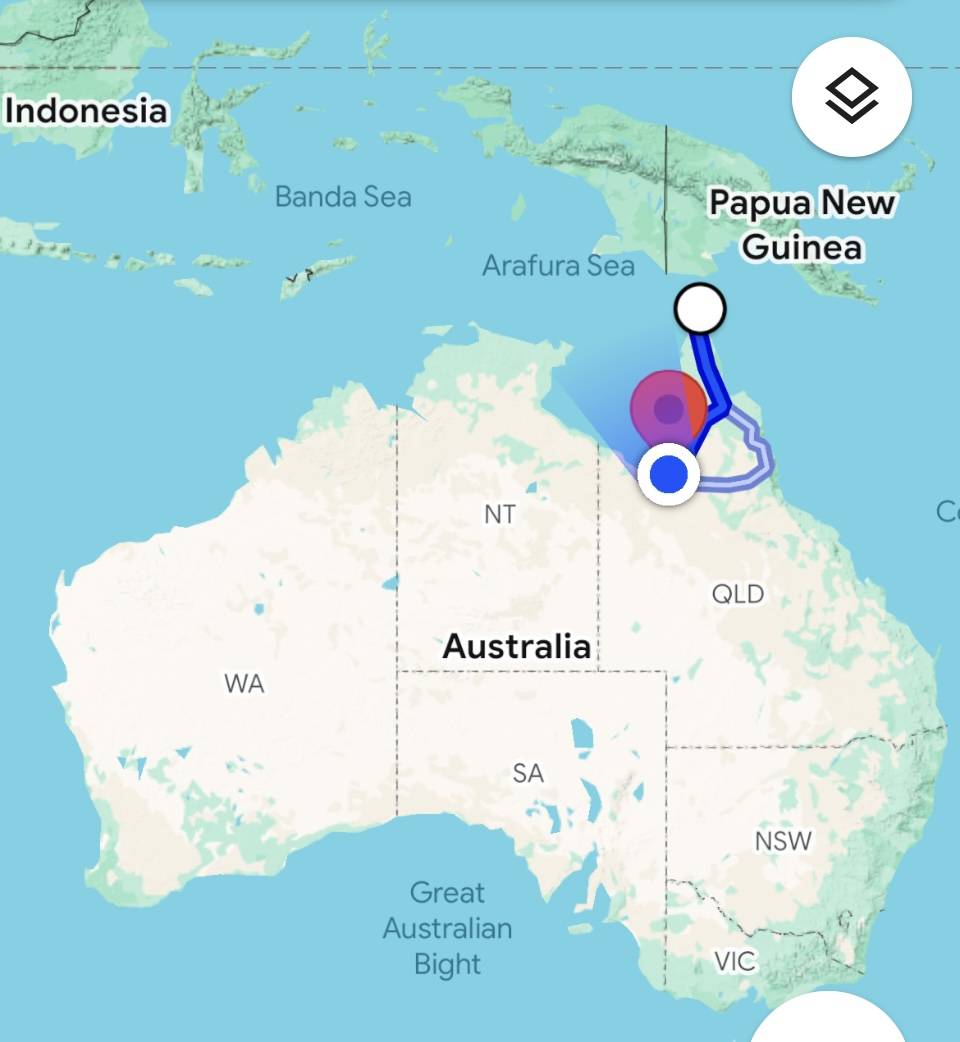Tap the red destination pin
Viewport: 960px width, 1042px height.
tap(668, 408)
